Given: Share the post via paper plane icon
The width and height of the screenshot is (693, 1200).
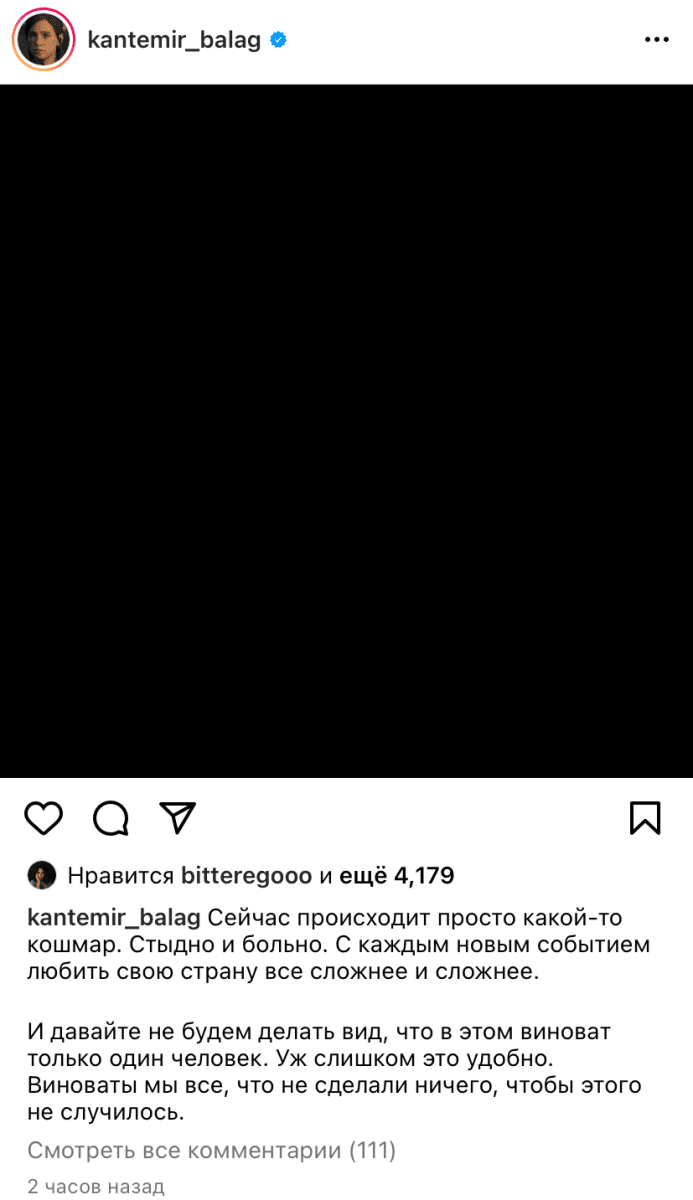Looking at the screenshot, I should tap(177, 818).
